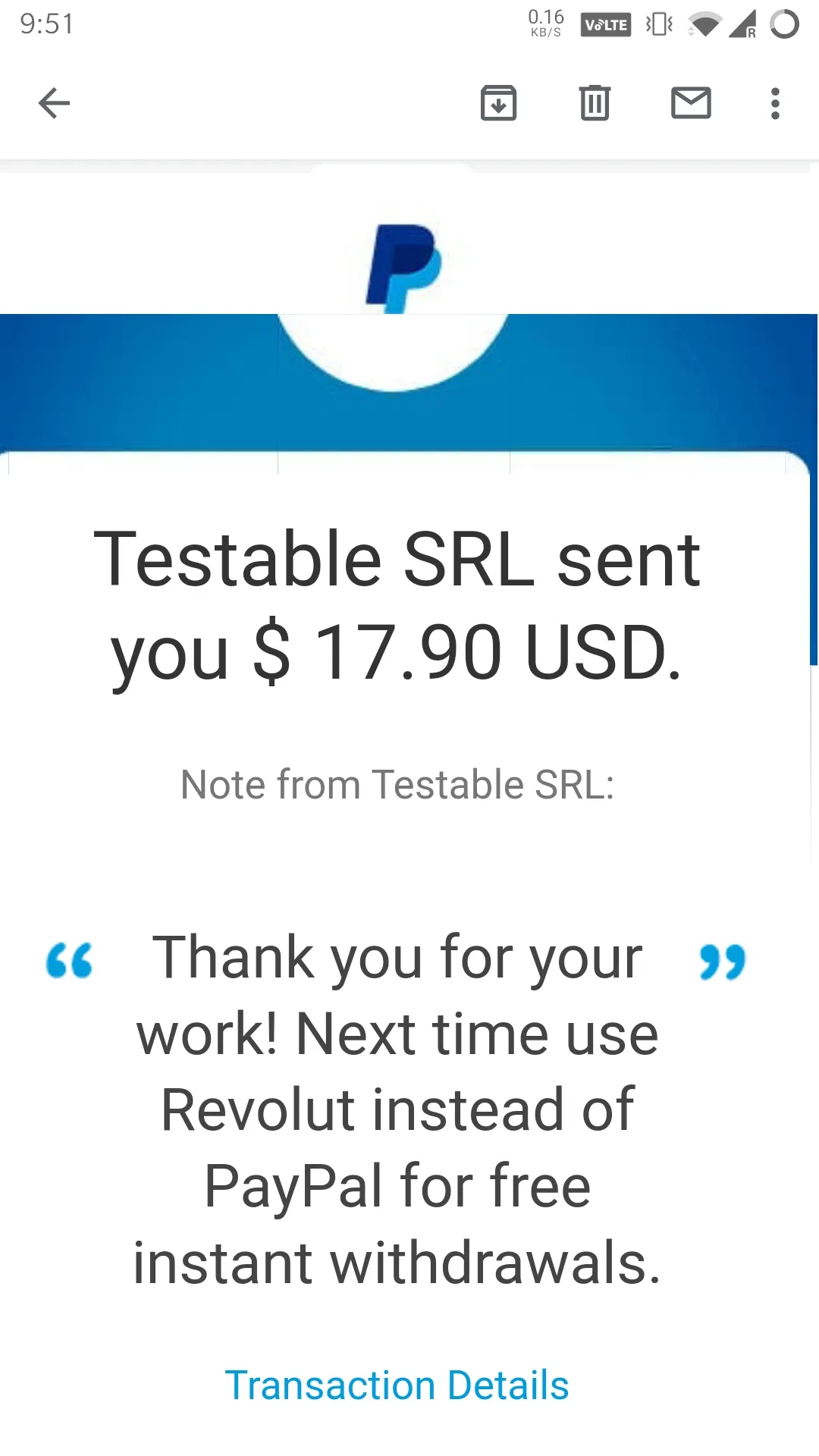819x1456 pixels.
Task: Mark the email as unread
Action: (x=691, y=103)
